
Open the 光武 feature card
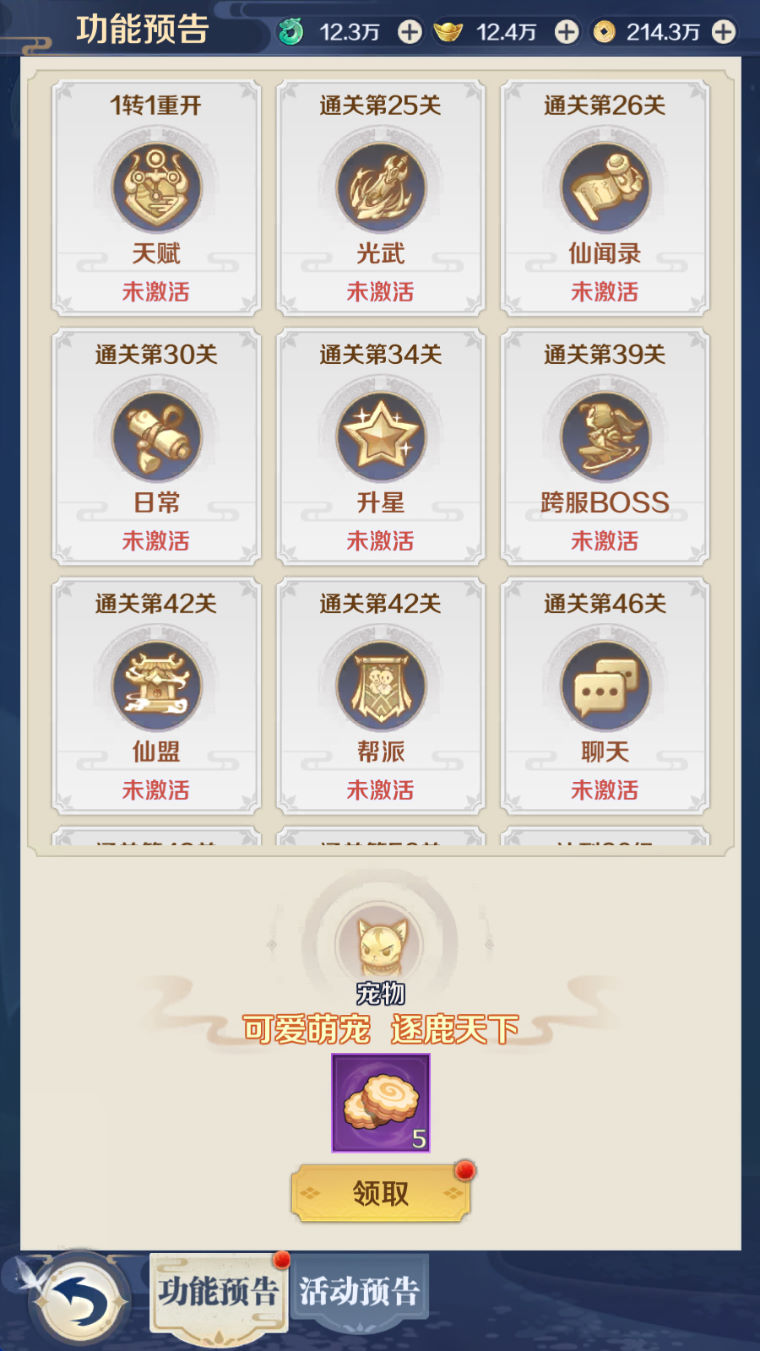pos(380,198)
